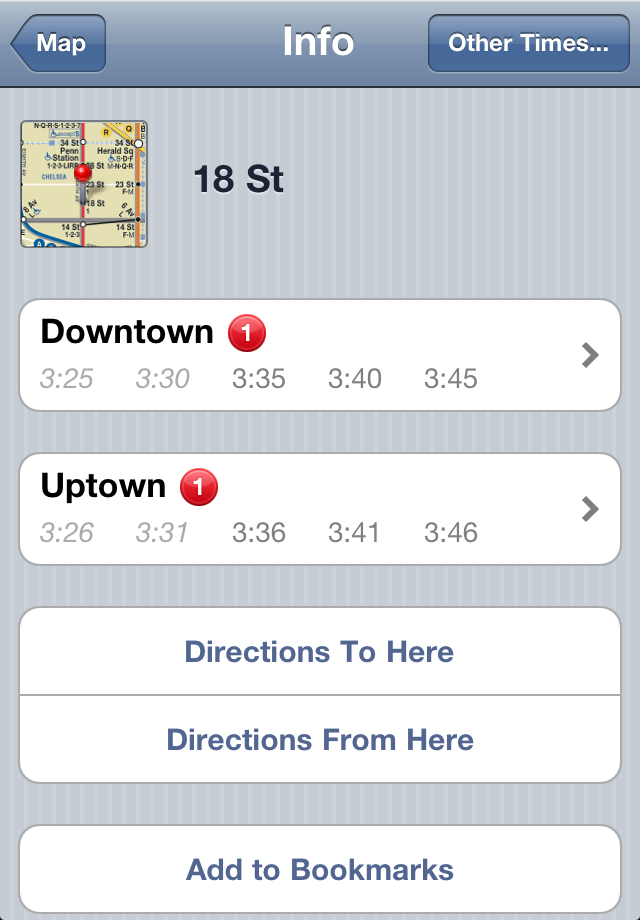Image resolution: width=640 pixels, height=920 pixels.
Task: Open Other Times options
Action: (529, 43)
